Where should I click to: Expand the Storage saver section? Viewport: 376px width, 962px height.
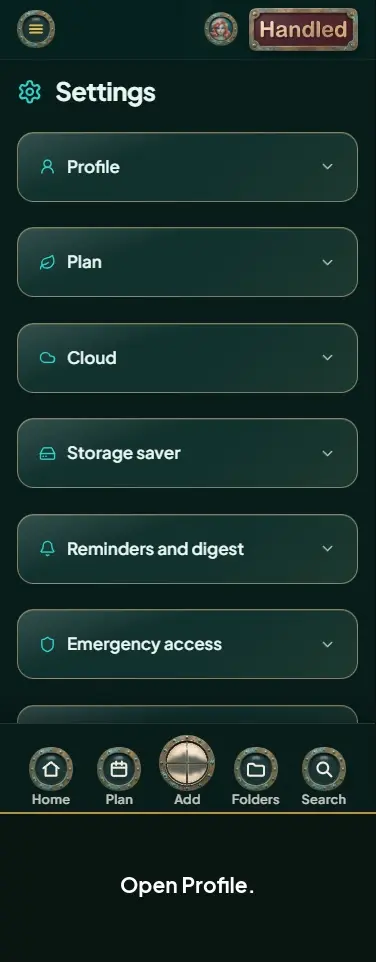point(187,453)
